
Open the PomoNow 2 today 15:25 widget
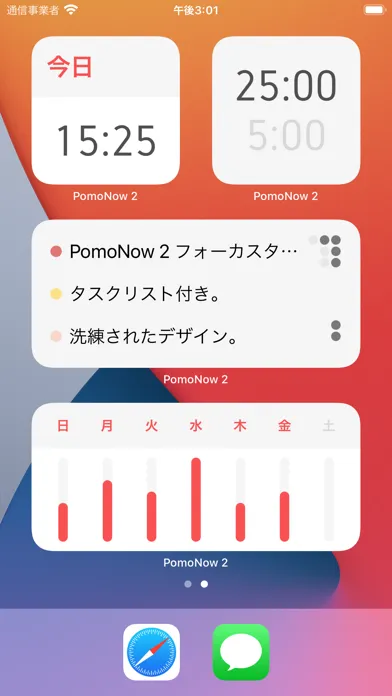pyautogui.click(x=106, y=110)
